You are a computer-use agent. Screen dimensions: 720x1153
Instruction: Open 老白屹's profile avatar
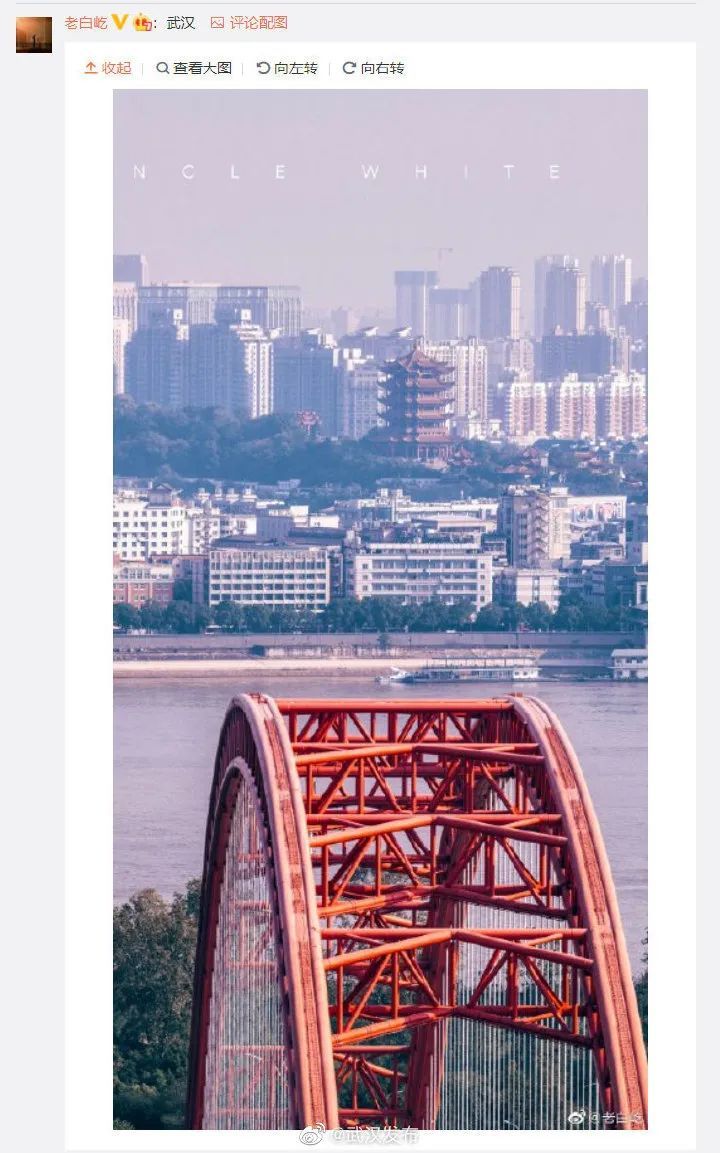[x=34, y=35]
